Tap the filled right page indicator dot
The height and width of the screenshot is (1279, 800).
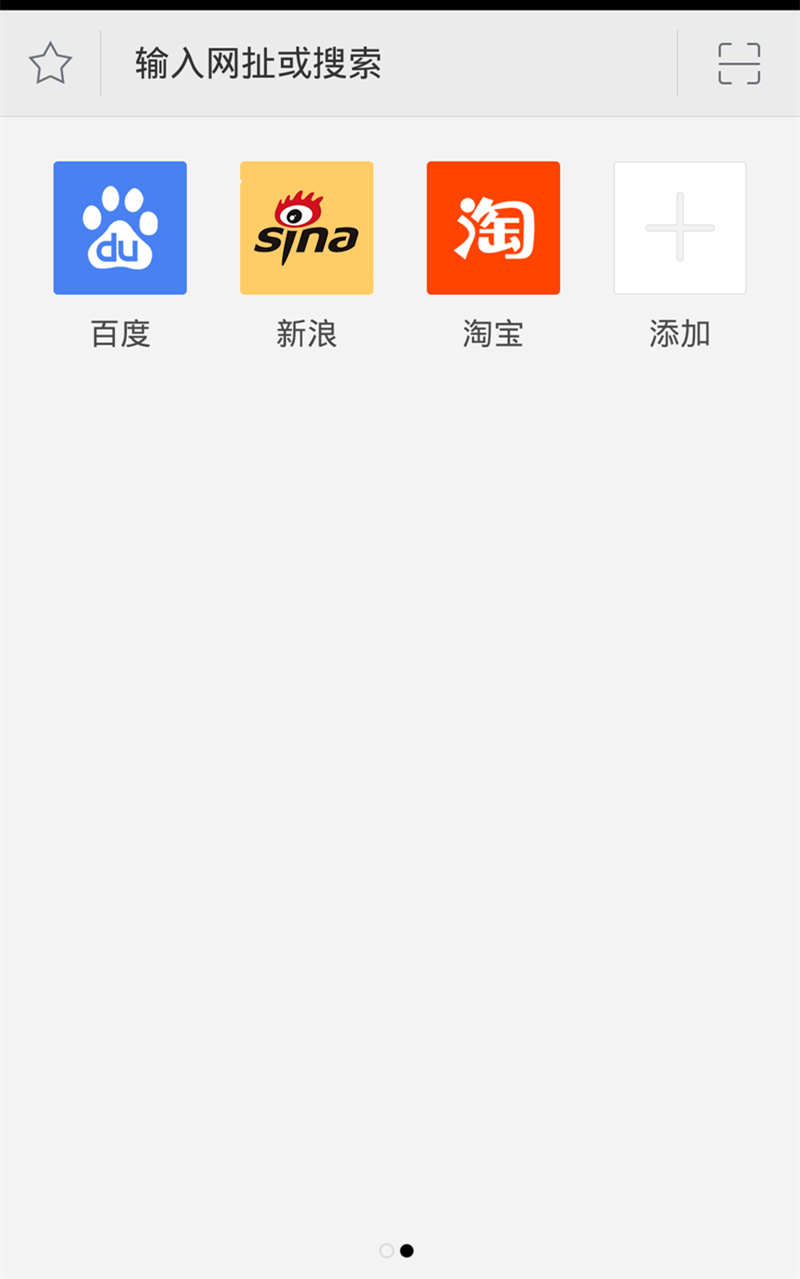pyautogui.click(x=408, y=1250)
